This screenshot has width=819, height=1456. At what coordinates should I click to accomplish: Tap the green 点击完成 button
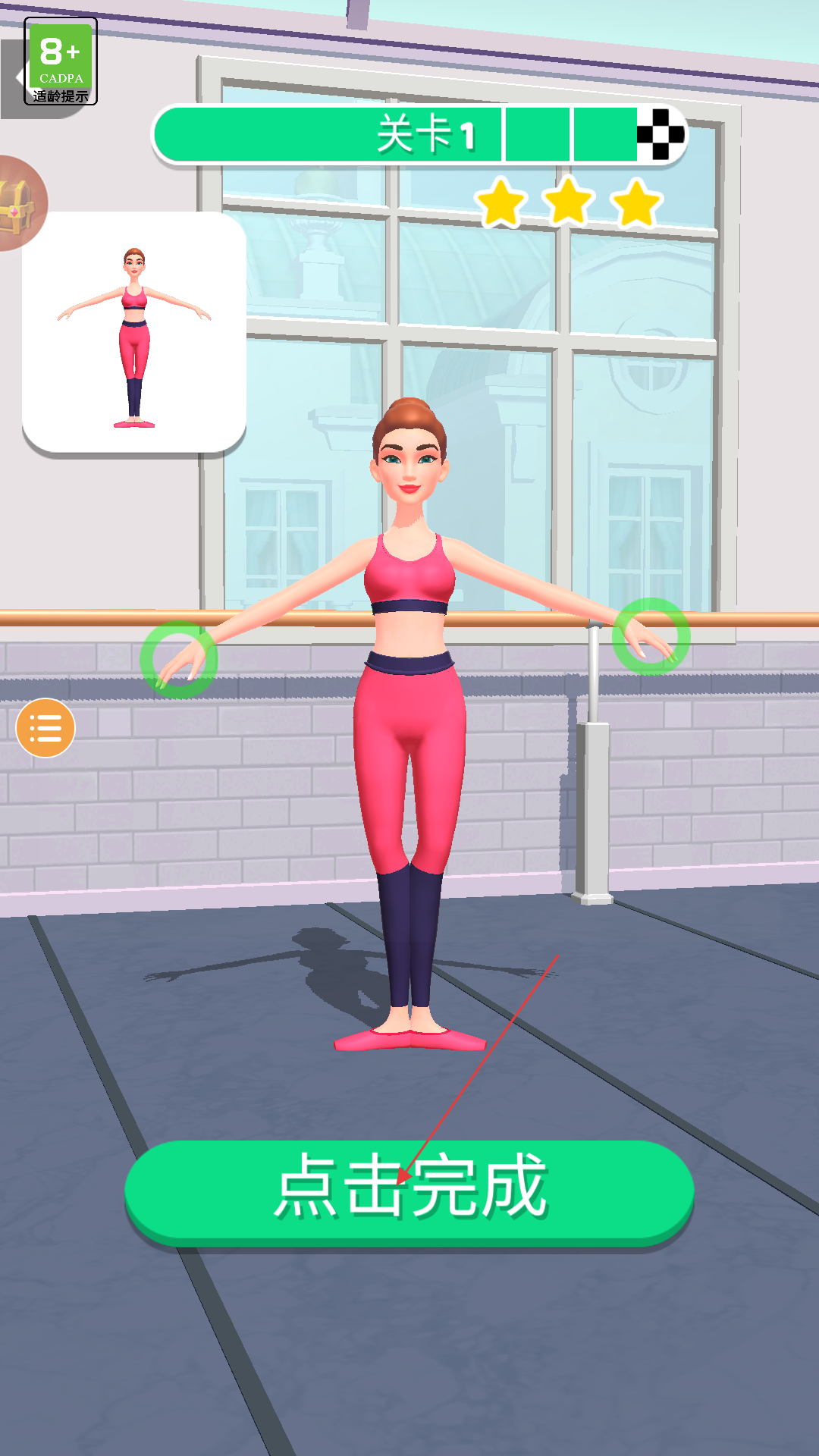(x=409, y=1192)
